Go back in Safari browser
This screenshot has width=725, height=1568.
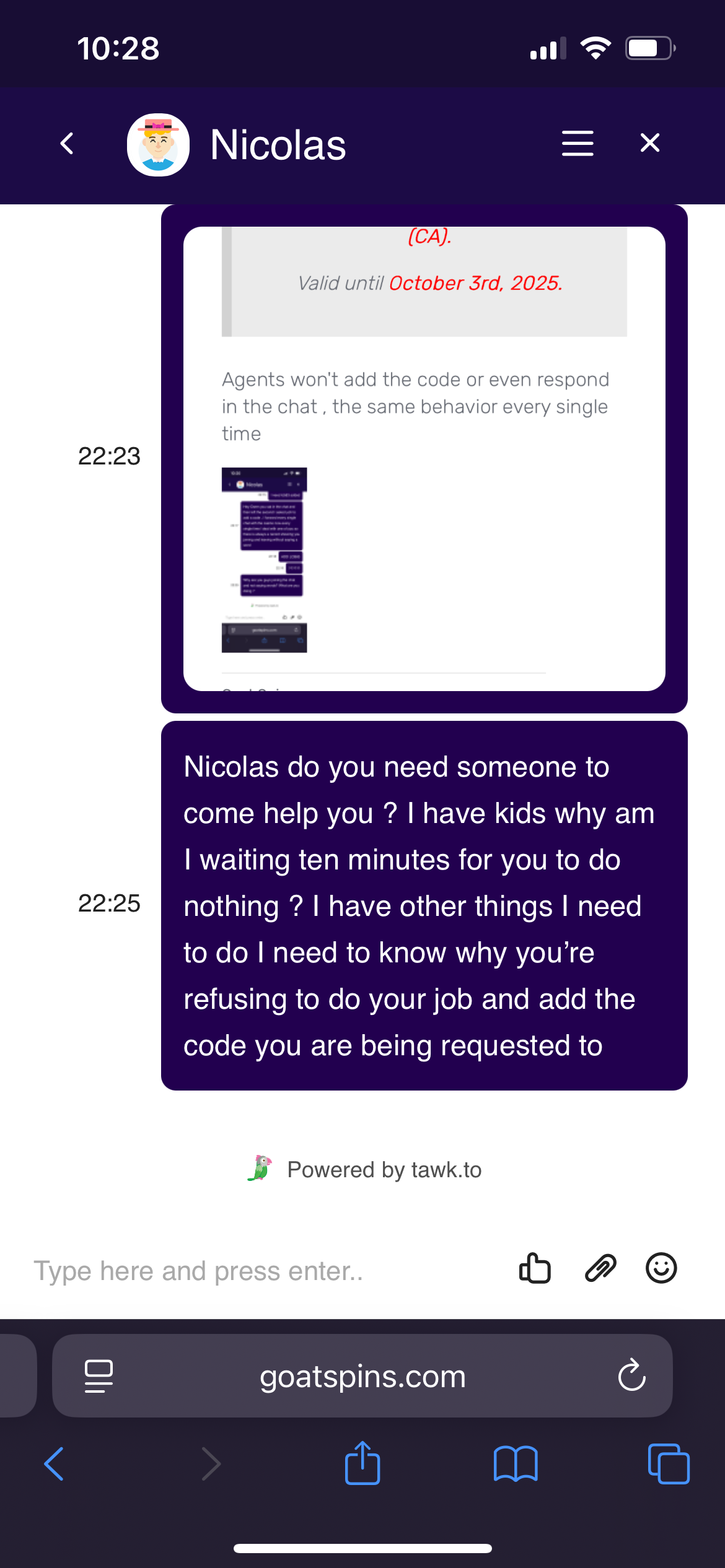click(x=55, y=1464)
